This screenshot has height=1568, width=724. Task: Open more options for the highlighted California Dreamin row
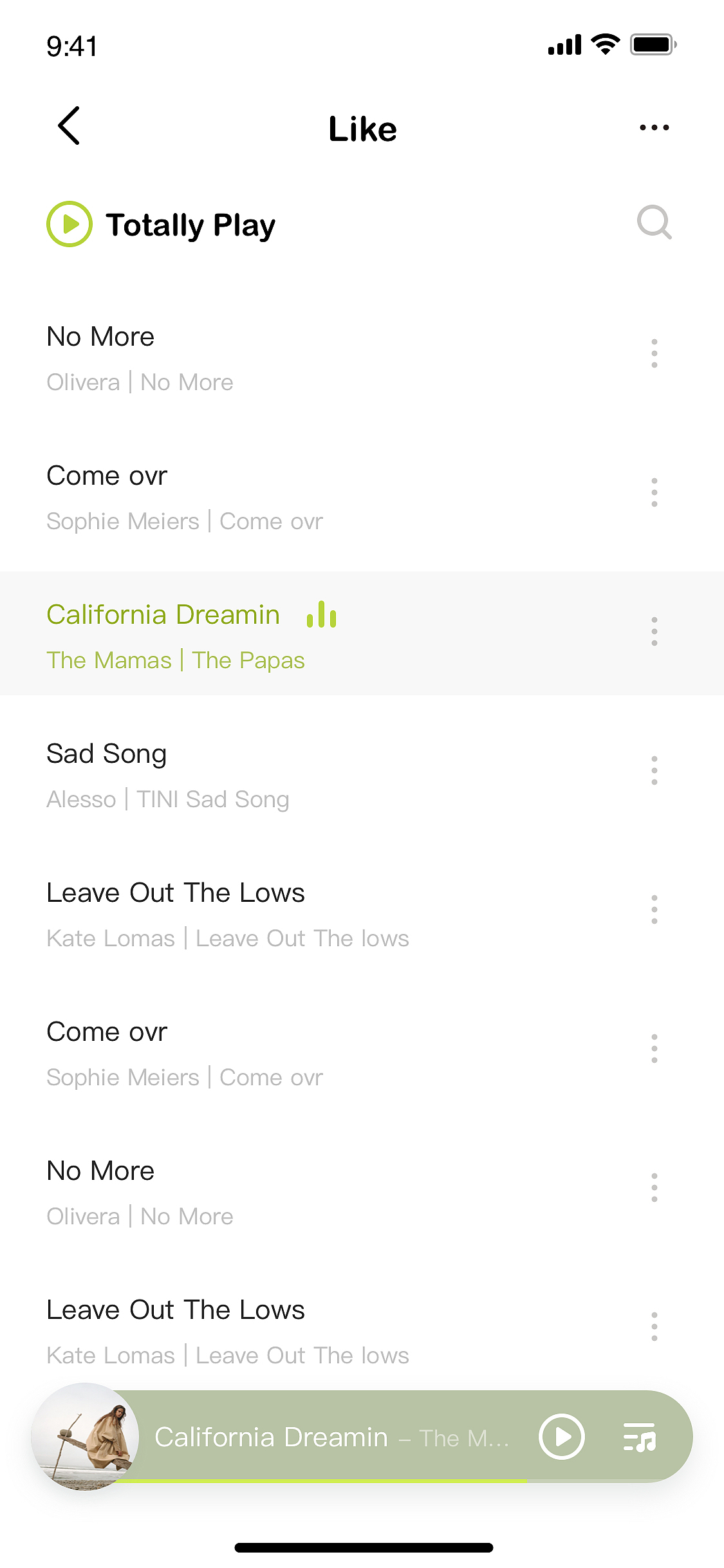pos(654,631)
